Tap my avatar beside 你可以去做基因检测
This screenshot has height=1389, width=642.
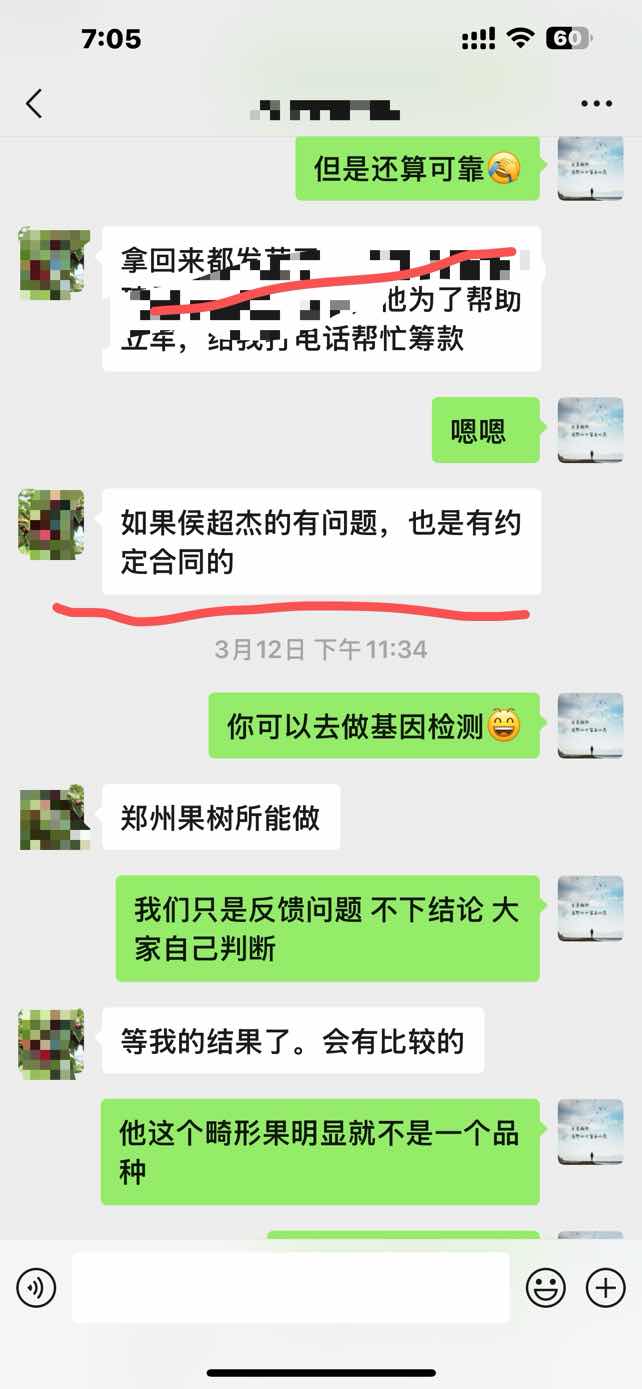(x=590, y=726)
